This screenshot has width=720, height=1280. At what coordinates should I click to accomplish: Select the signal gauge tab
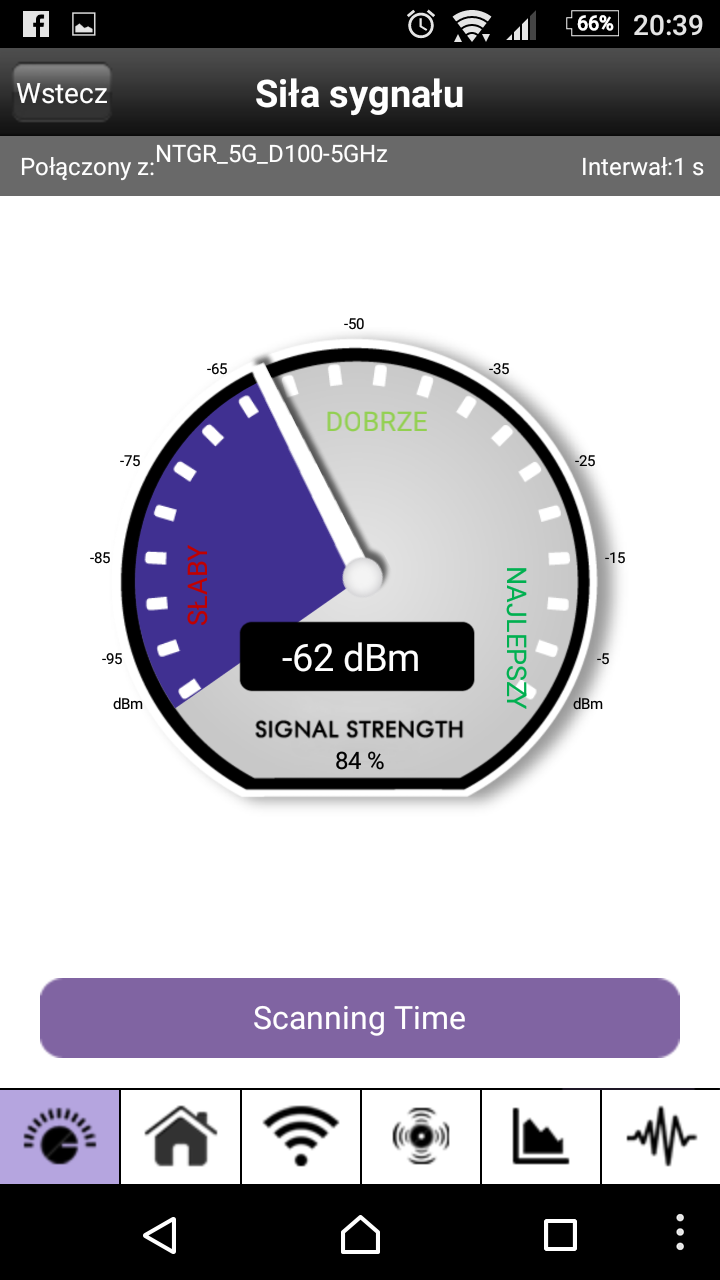pos(60,1137)
